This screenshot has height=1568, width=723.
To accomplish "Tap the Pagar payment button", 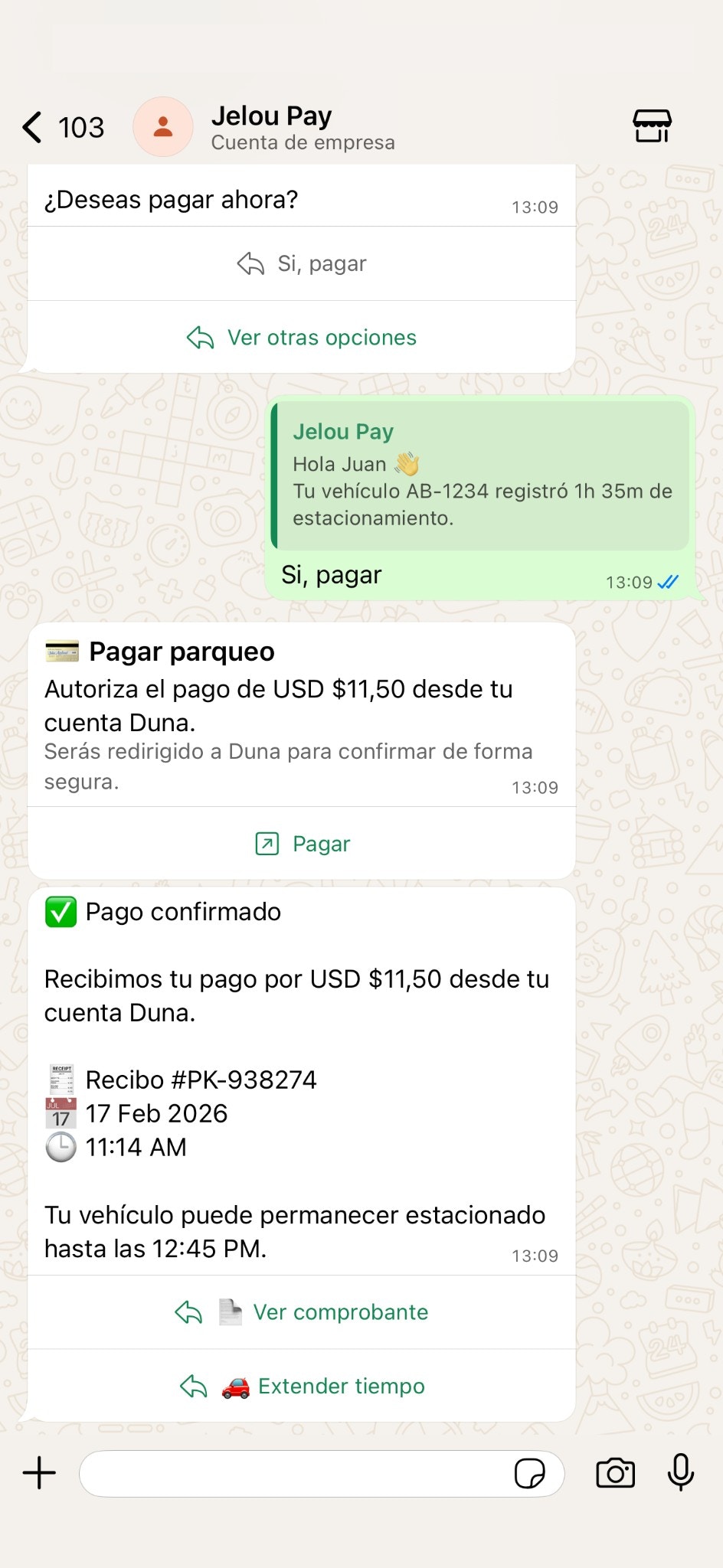I will [301, 843].
